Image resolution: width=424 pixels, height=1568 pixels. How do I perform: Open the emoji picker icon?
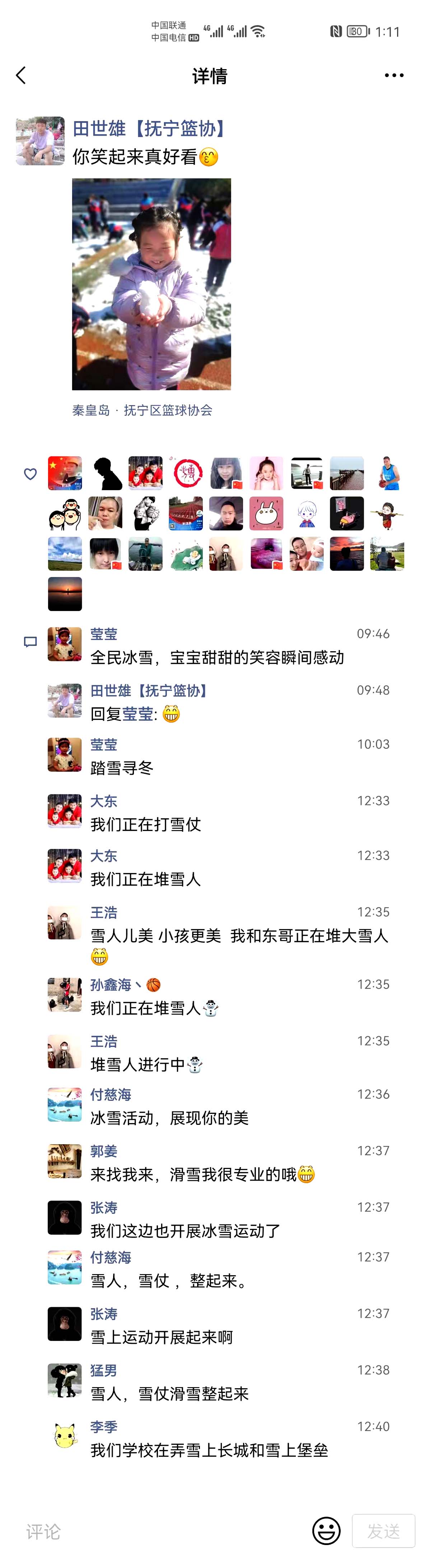point(326,1530)
